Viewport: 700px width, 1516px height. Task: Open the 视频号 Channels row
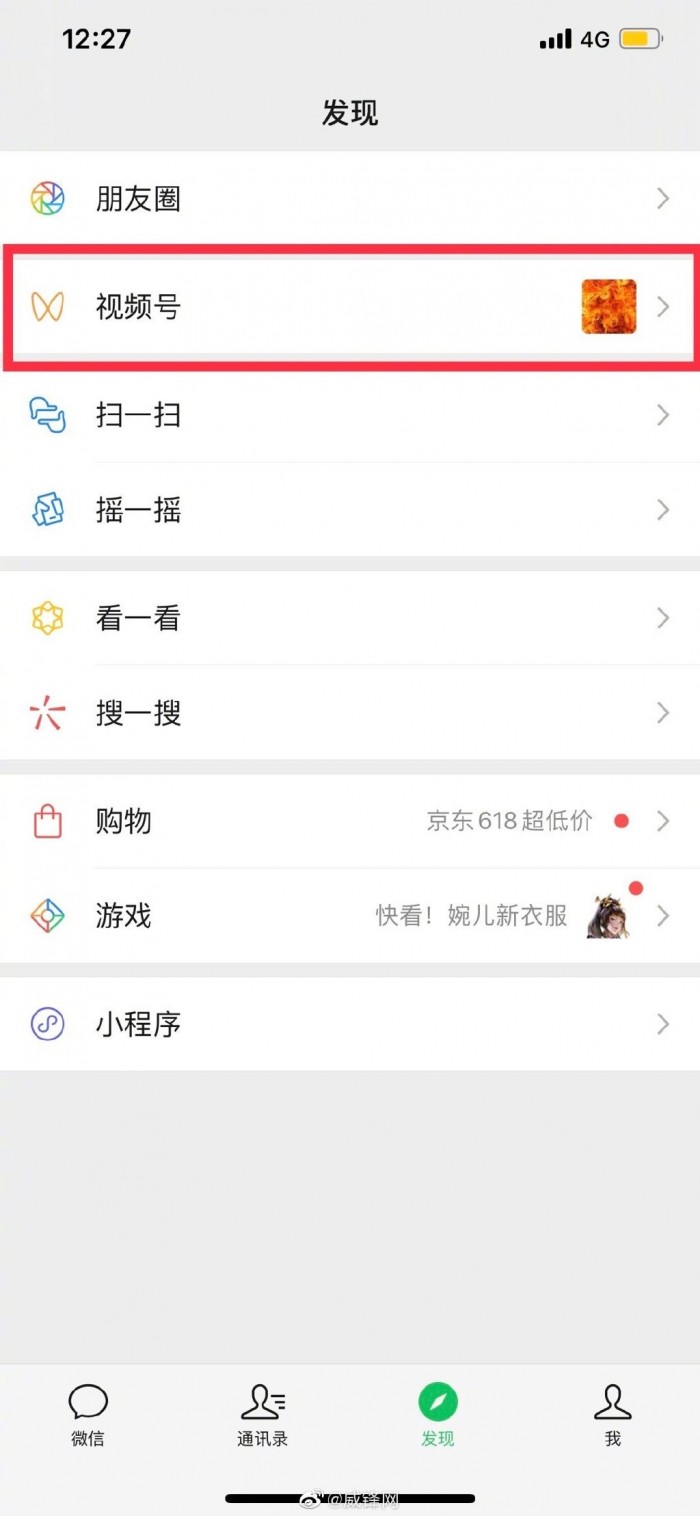tap(138, 307)
